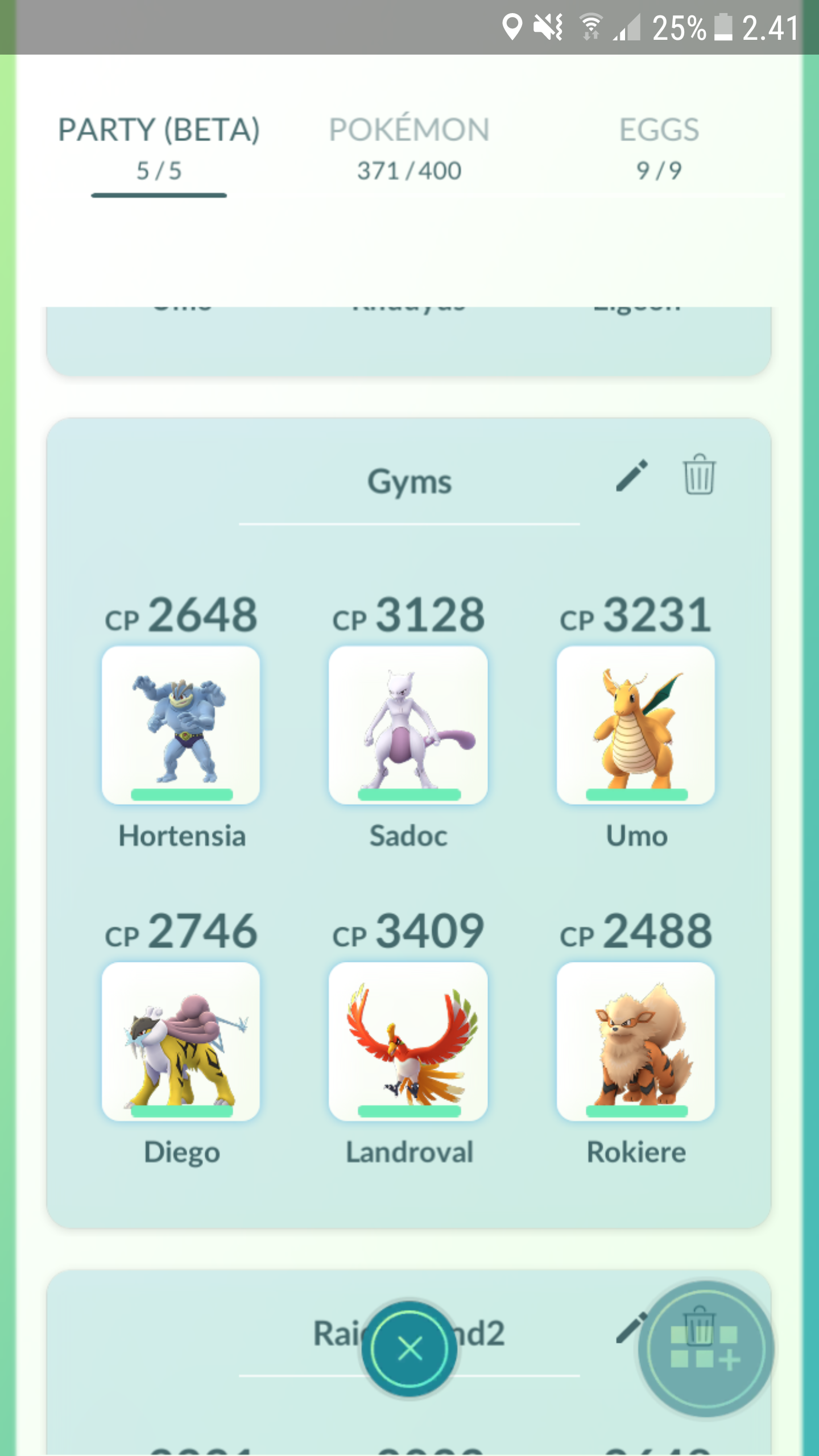This screenshot has height=1456, width=819.
Task: Edit the Gyms party name
Action: coord(632,475)
